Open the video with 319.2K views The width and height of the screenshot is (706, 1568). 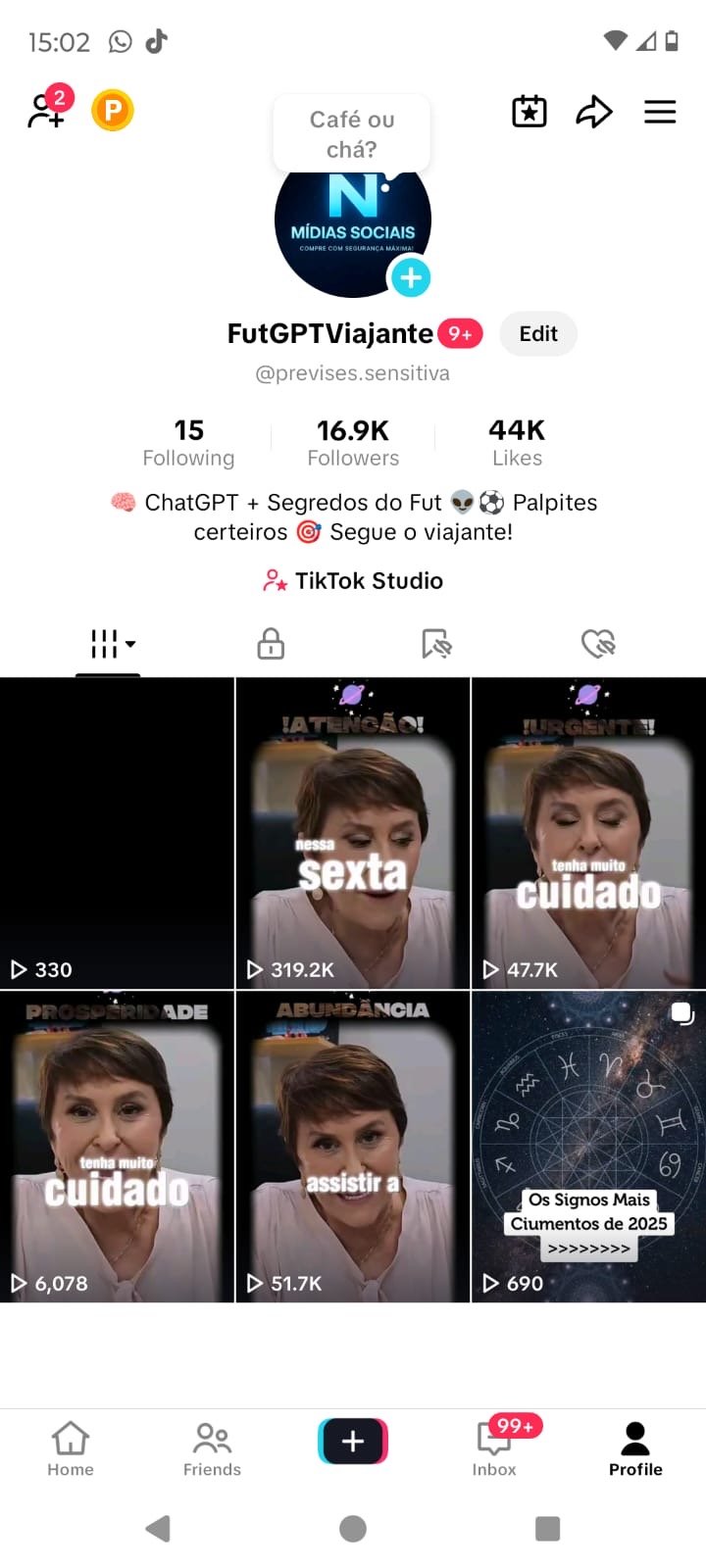click(353, 833)
